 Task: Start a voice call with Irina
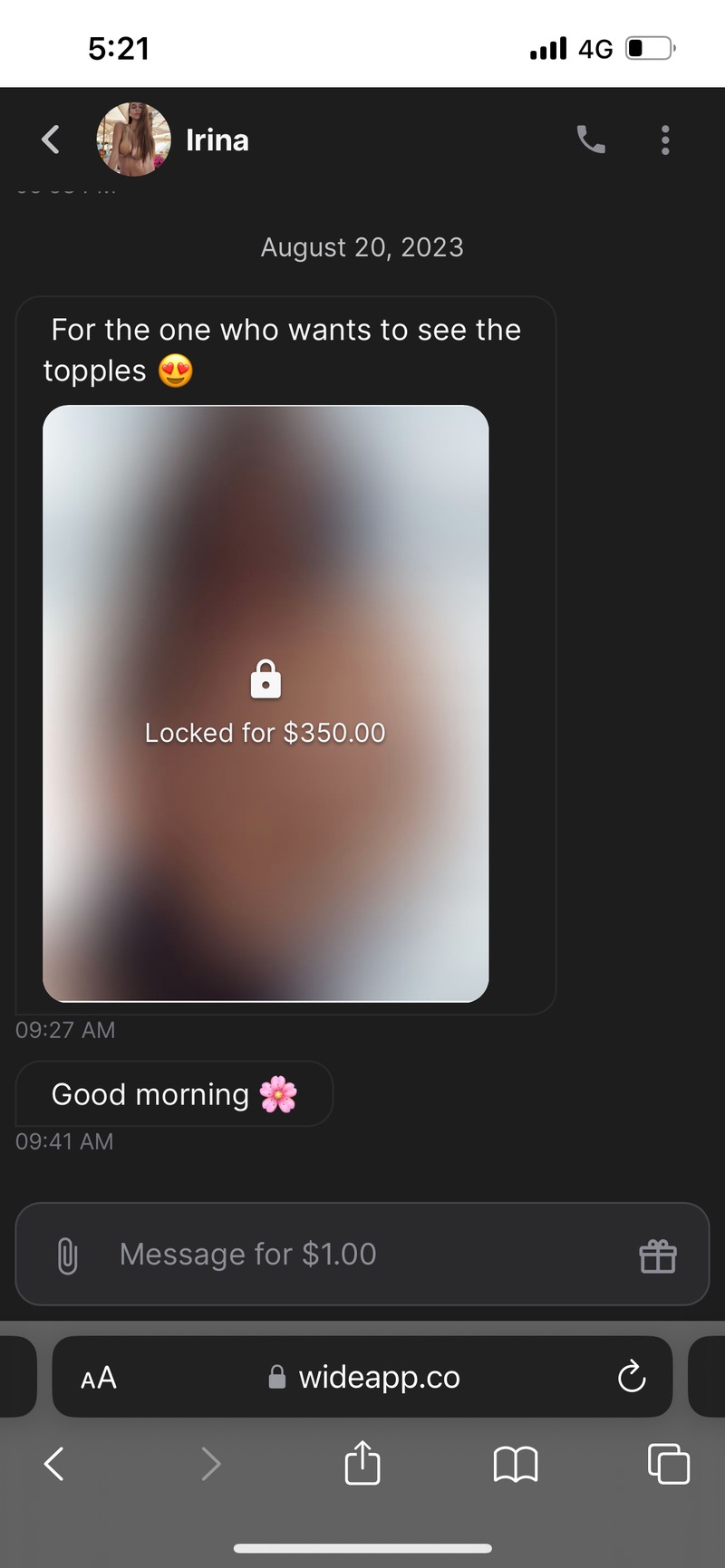(591, 139)
